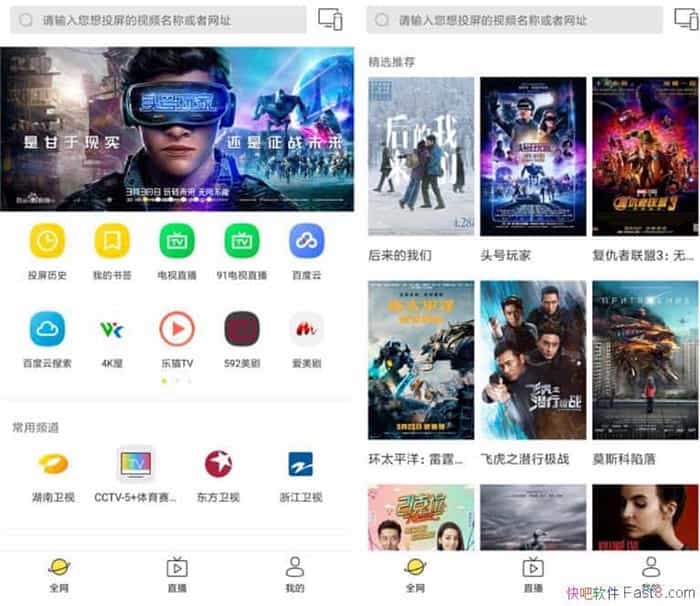Select the movie 飞虎之潜行极战

tap(533, 360)
